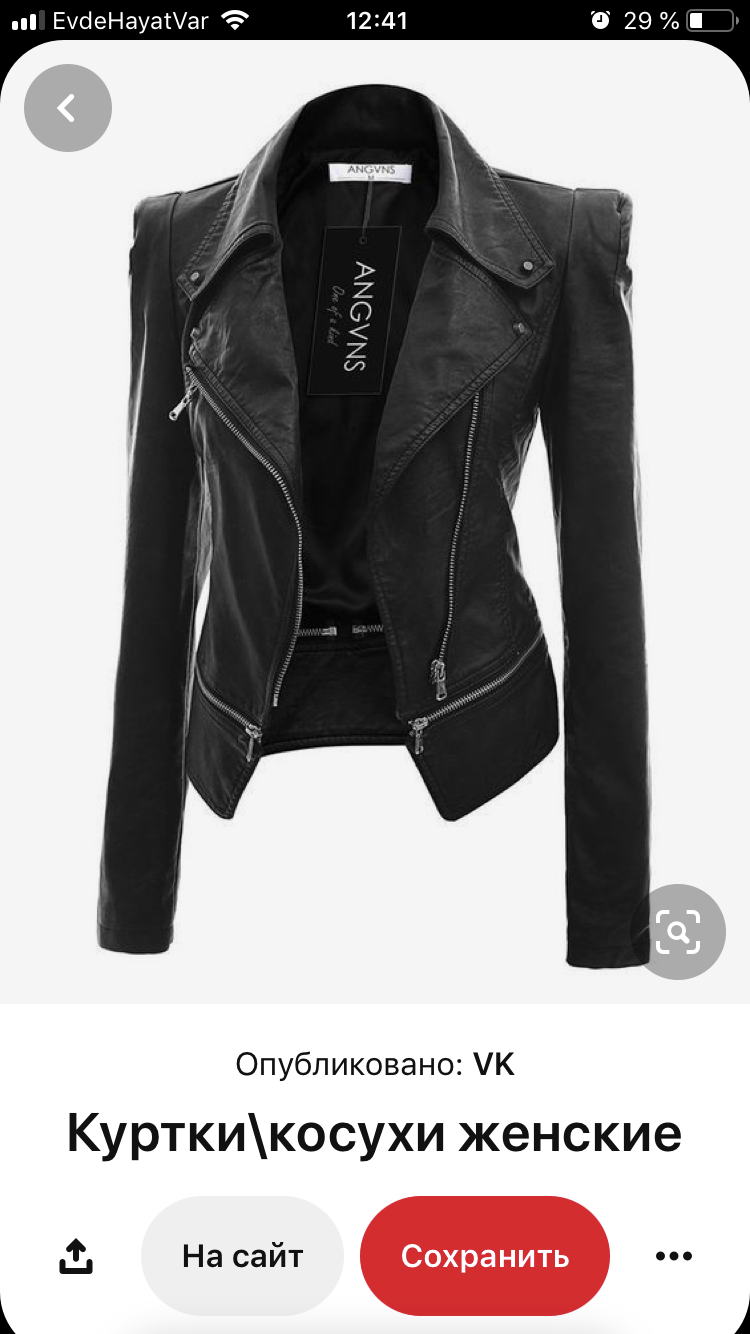
Task: Open the three-dot more options menu
Action: coord(674,1257)
